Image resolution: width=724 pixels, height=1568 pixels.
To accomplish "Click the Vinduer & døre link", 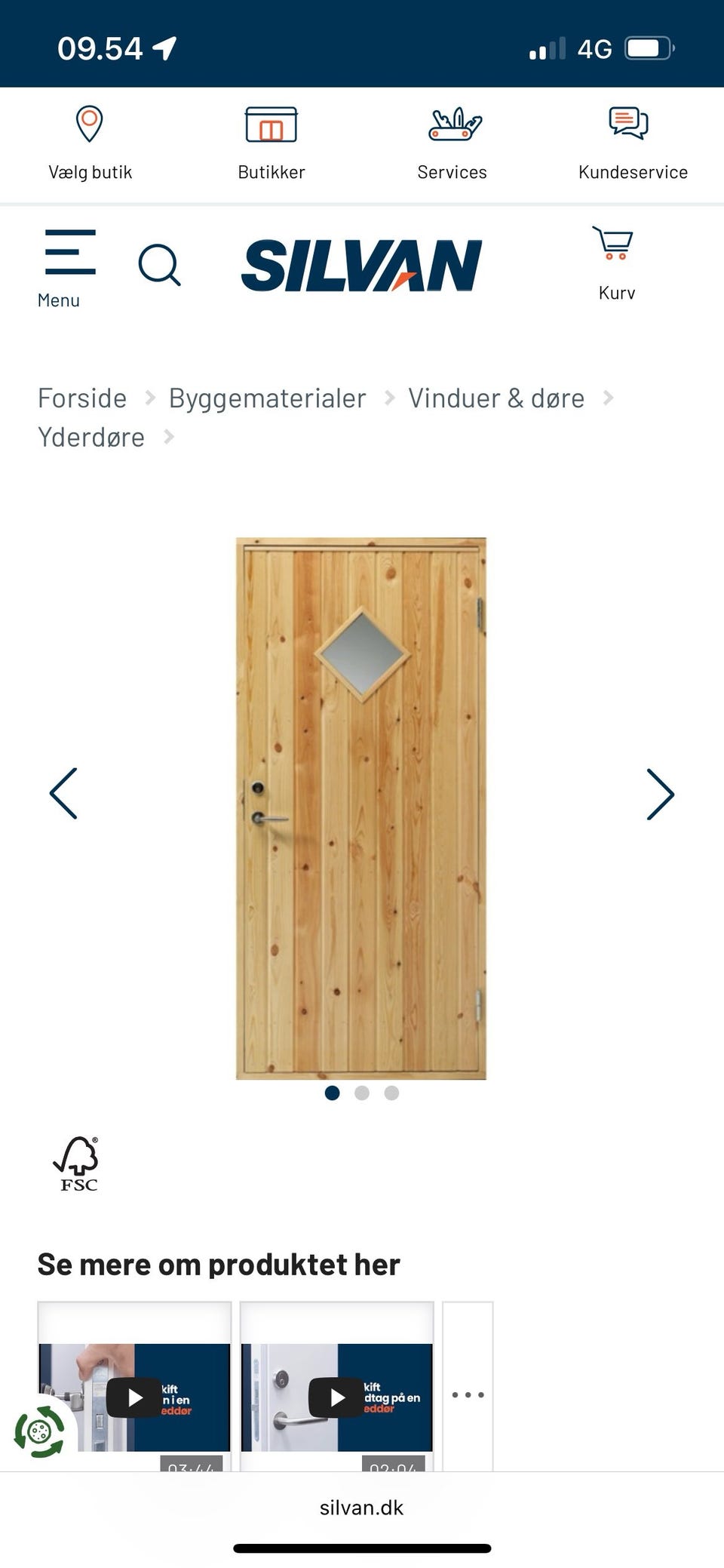I will tap(496, 397).
